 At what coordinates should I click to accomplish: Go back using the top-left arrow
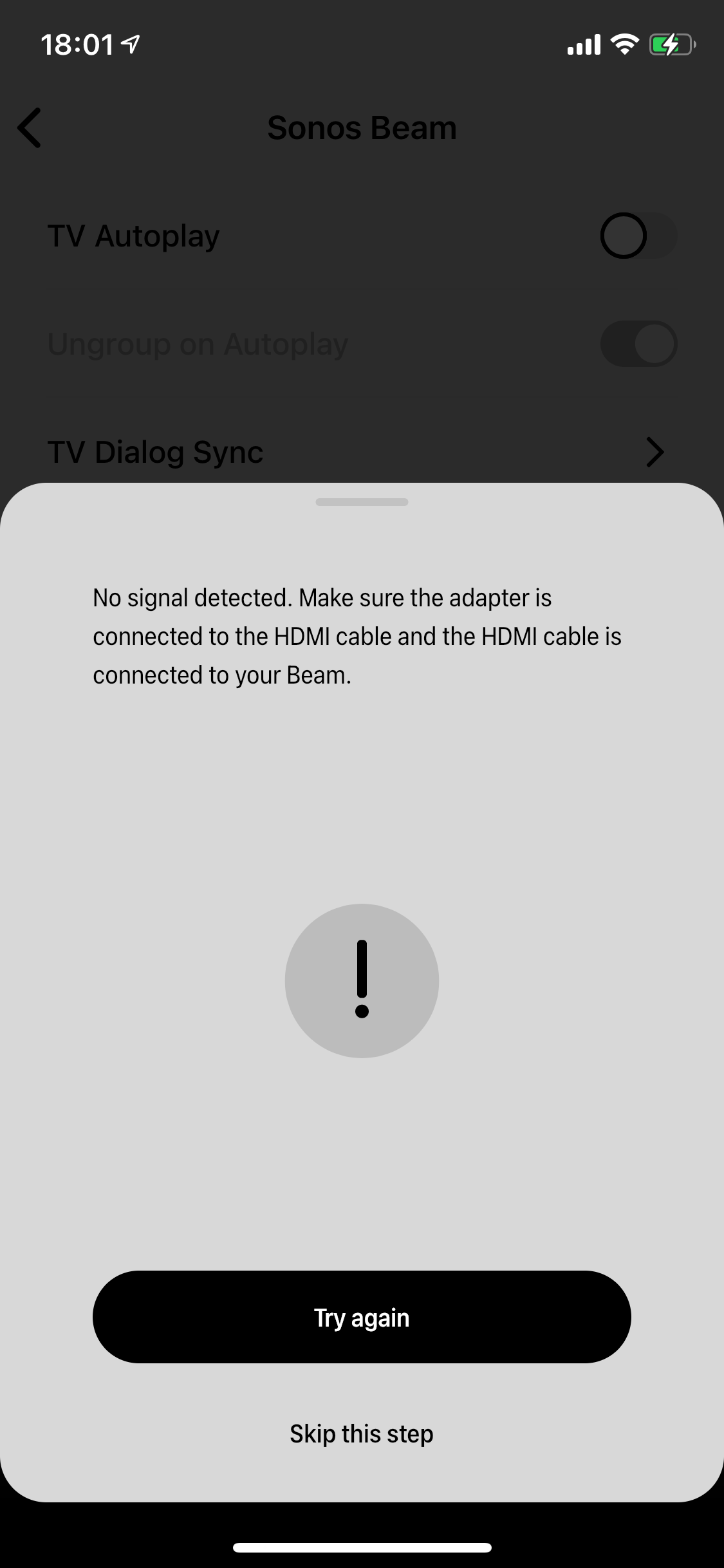coord(30,127)
